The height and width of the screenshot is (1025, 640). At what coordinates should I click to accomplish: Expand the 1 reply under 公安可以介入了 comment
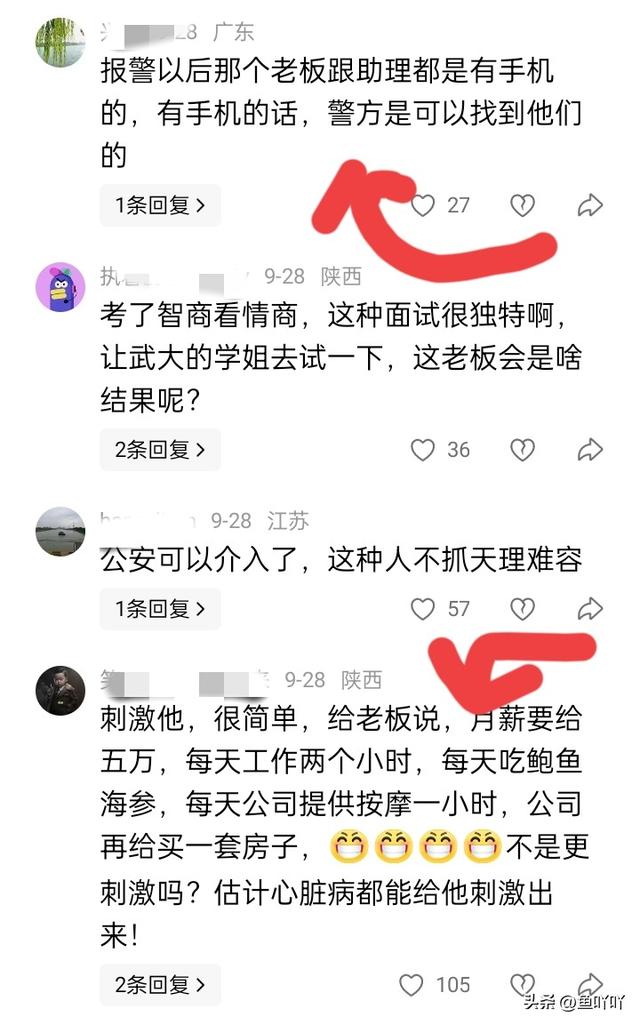click(x=160, y=609)
